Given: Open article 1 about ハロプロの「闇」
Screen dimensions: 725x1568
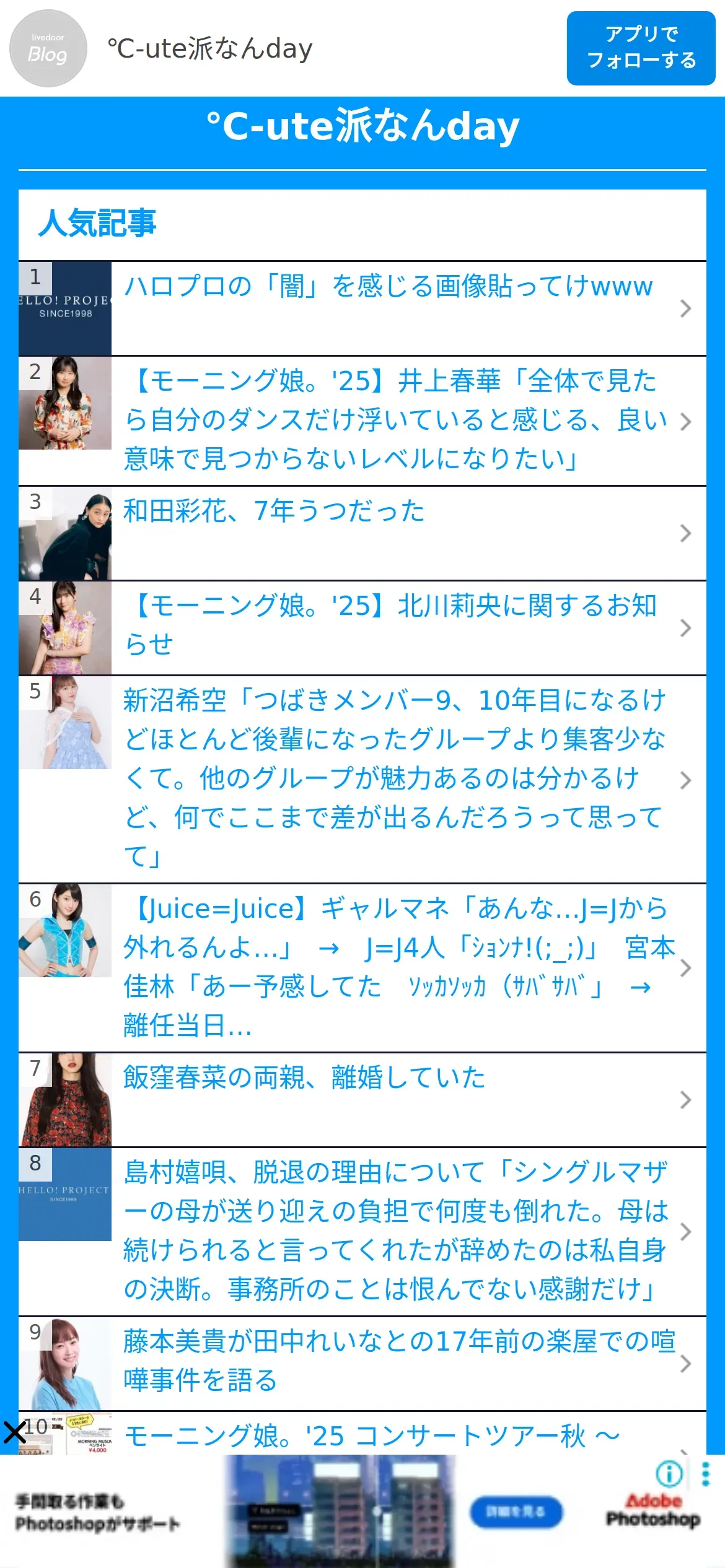Looking at the screenshot, I should (x=387, y=288).
